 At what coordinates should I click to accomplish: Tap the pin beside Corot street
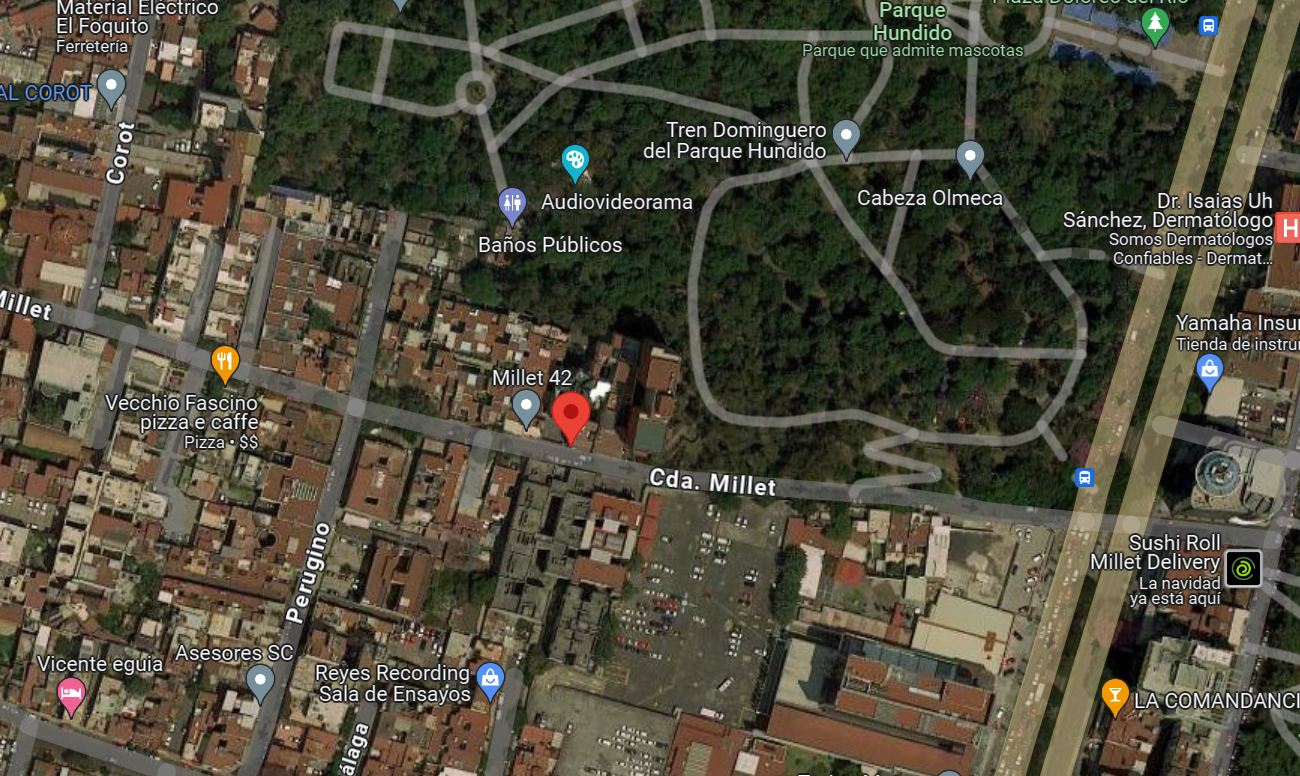coord(111,88)
